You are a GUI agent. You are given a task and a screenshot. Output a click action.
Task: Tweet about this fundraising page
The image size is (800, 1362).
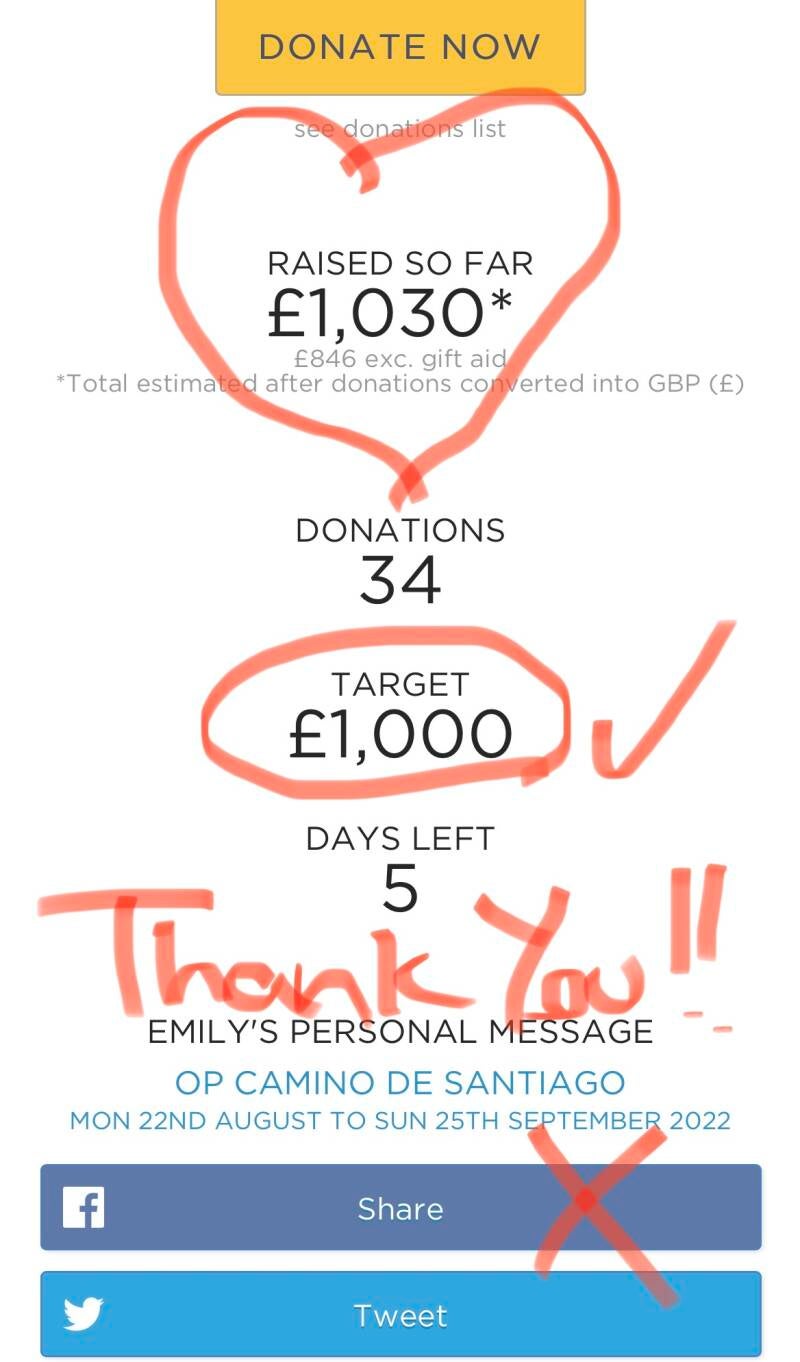point(400,1315)
